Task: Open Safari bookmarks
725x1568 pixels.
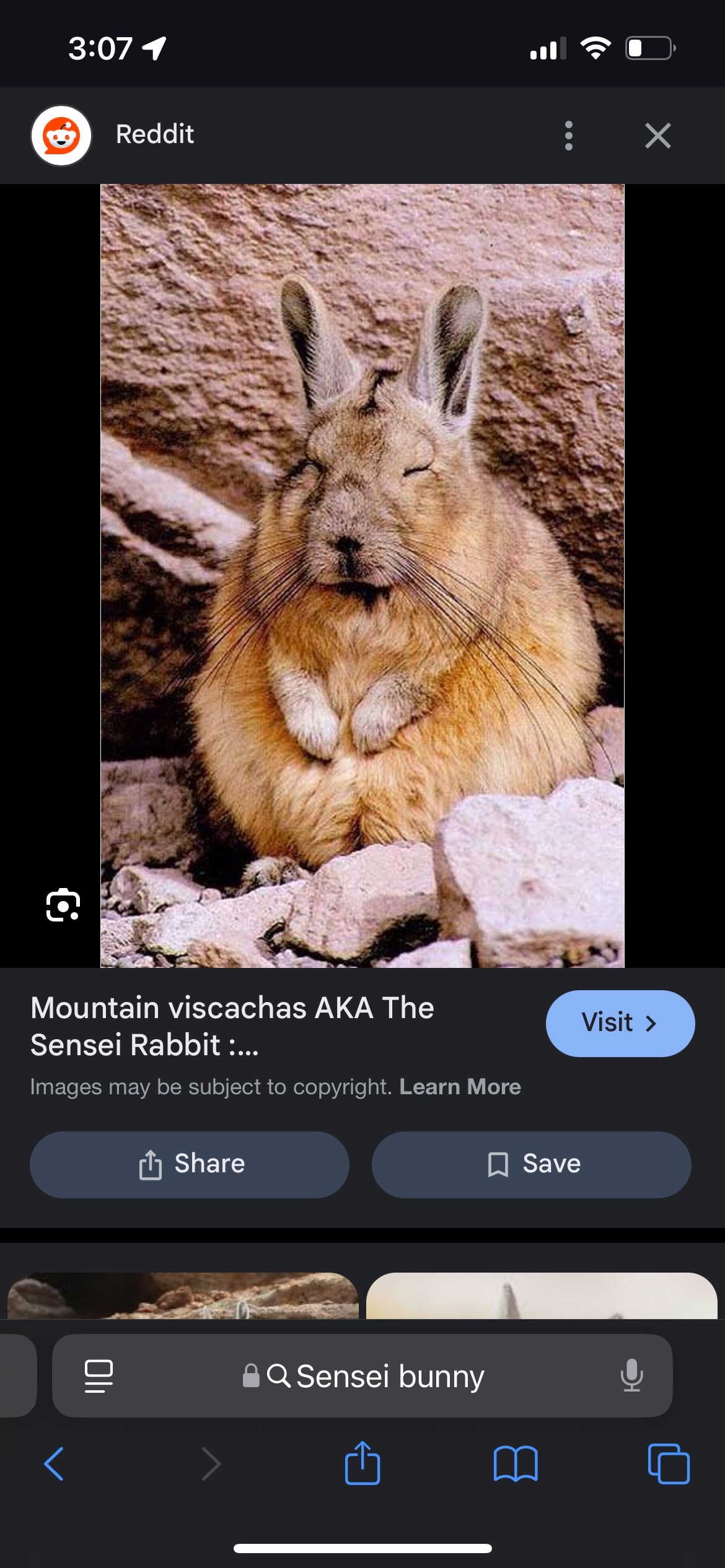Action: pyautogui.click(x=516, y=1465)
